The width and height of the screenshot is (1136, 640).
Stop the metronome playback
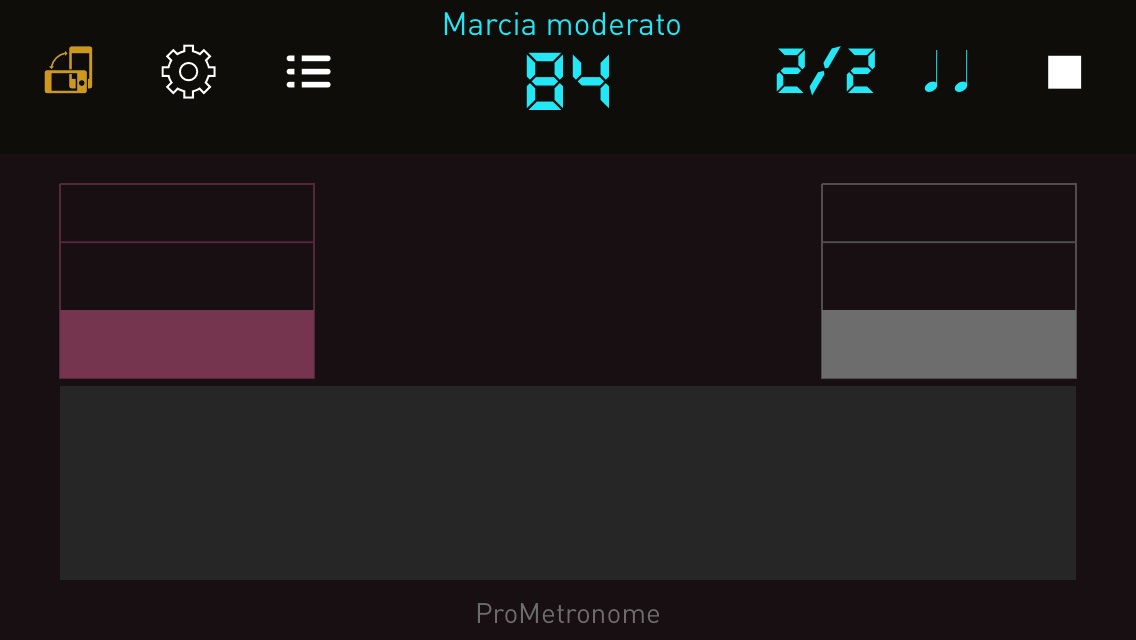[1064, 72]
